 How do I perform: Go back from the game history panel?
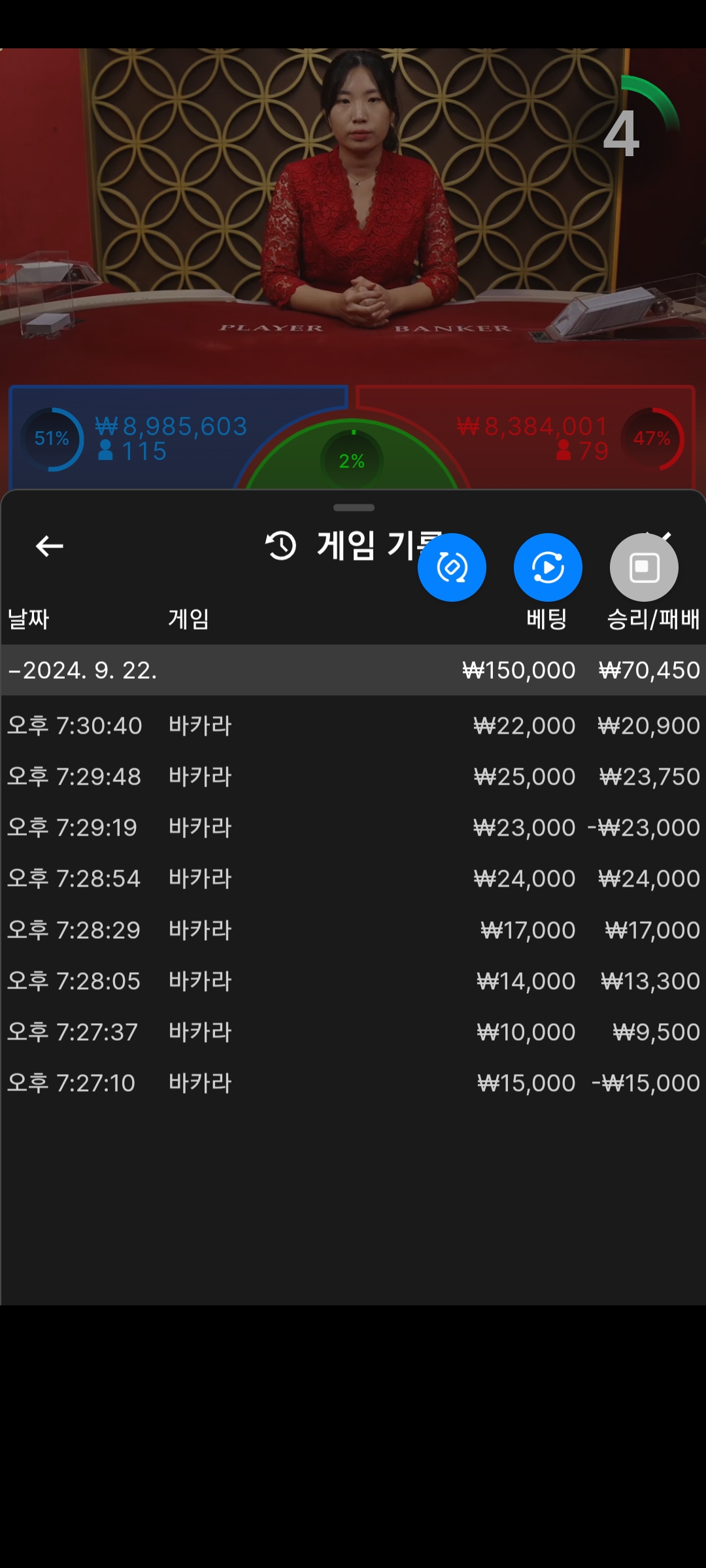click(x=50, y=546)
